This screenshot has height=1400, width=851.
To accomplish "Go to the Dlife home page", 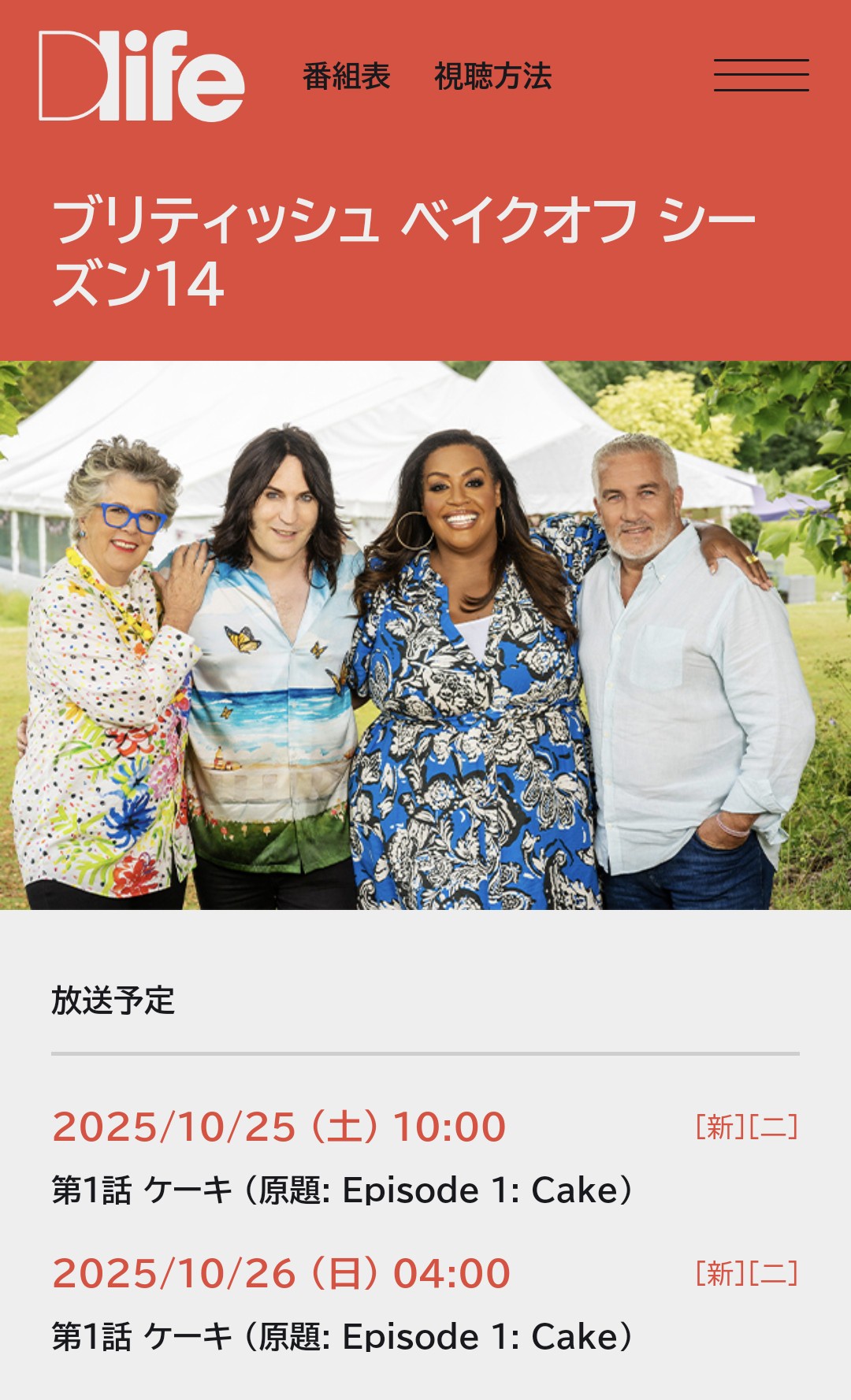I will (x=142, y=76).
